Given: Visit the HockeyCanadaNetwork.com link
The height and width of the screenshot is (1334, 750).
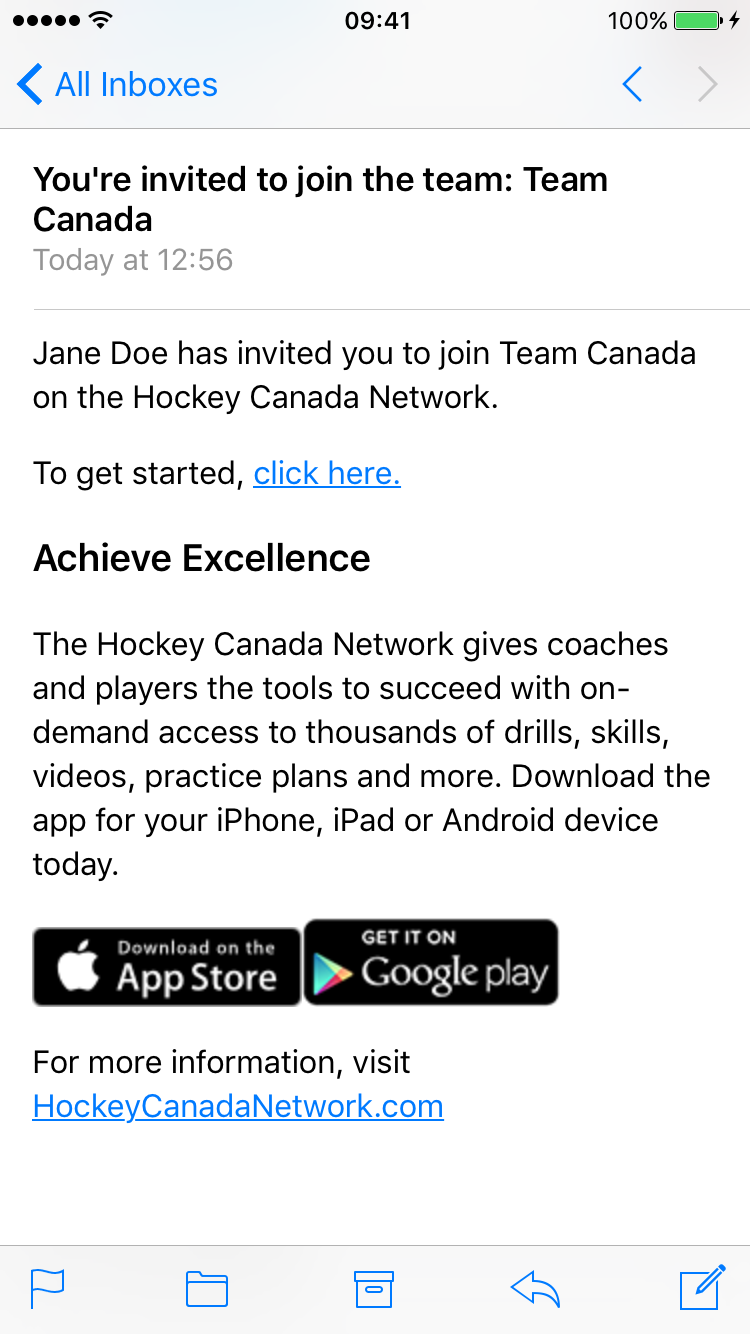Looking at the screenshot, I should (238, 1106).
